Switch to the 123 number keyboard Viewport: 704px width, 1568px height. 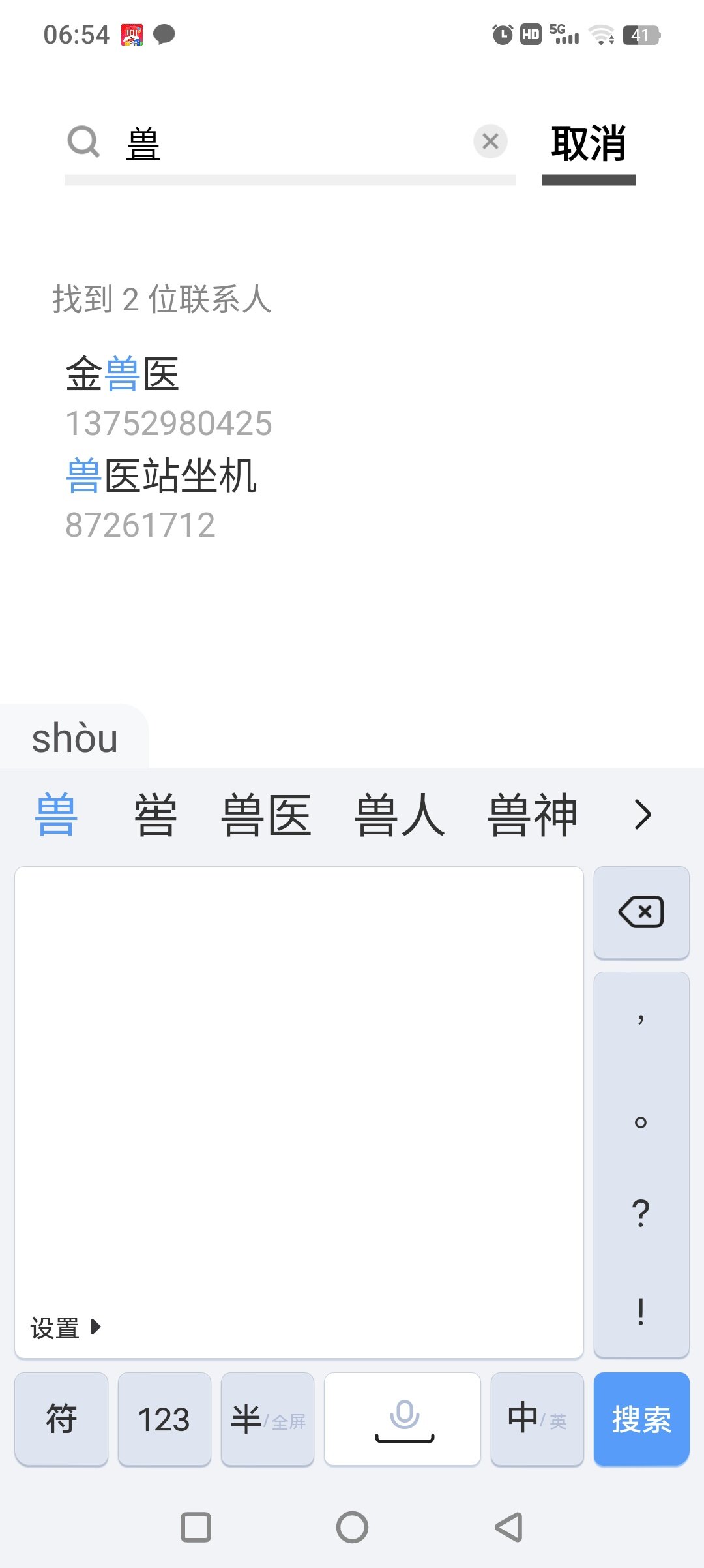click(164, 1419)
